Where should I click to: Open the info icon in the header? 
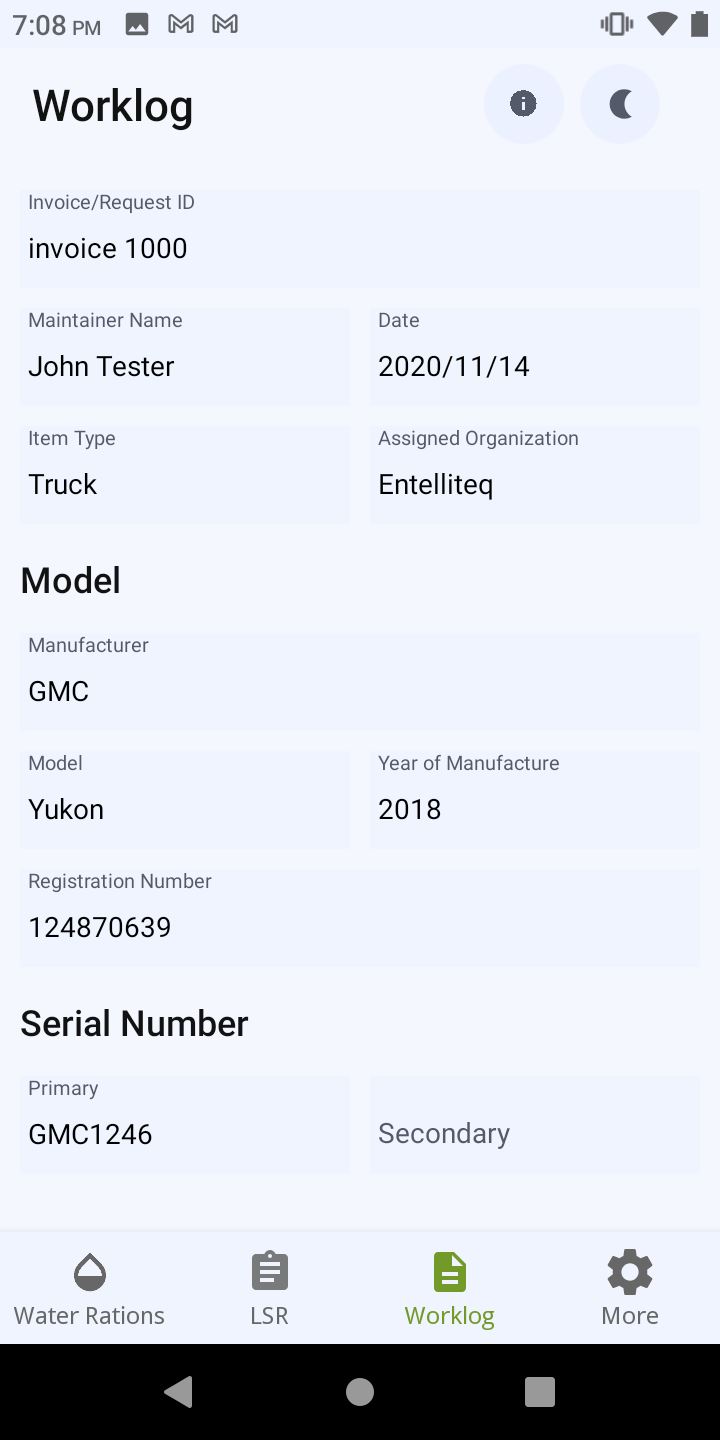click(x=523, y=104)
